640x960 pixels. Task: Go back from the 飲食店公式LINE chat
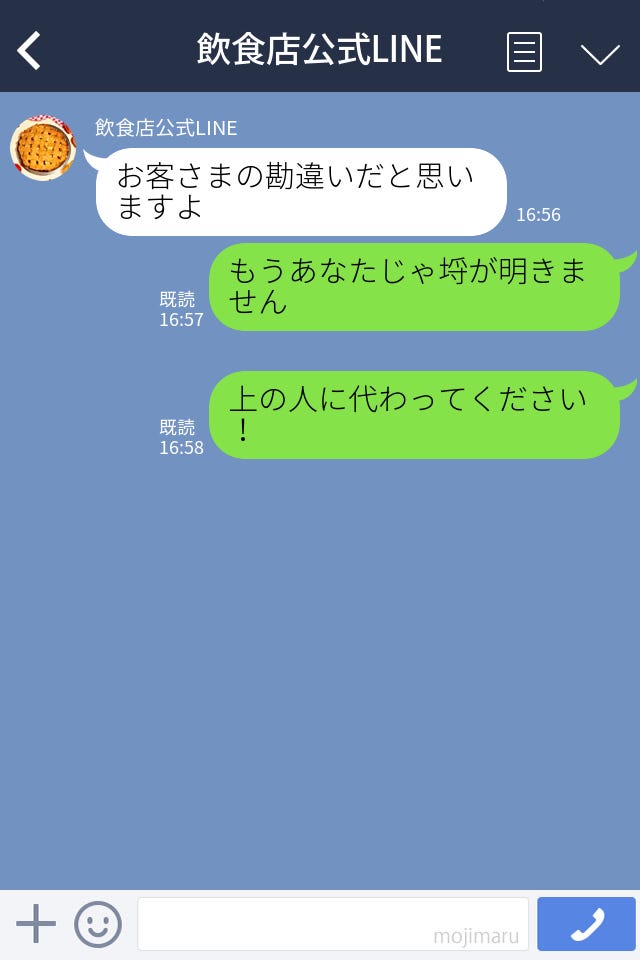30,50
